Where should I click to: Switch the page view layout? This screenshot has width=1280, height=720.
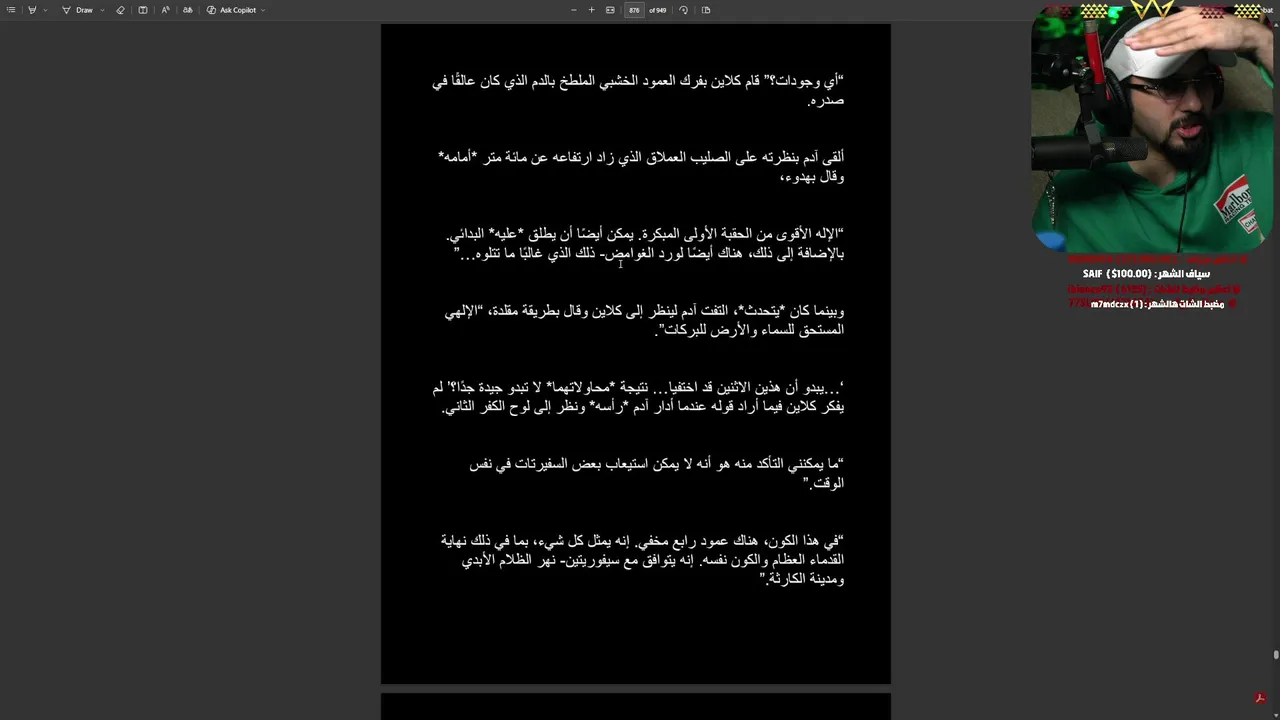click(706, 10)
